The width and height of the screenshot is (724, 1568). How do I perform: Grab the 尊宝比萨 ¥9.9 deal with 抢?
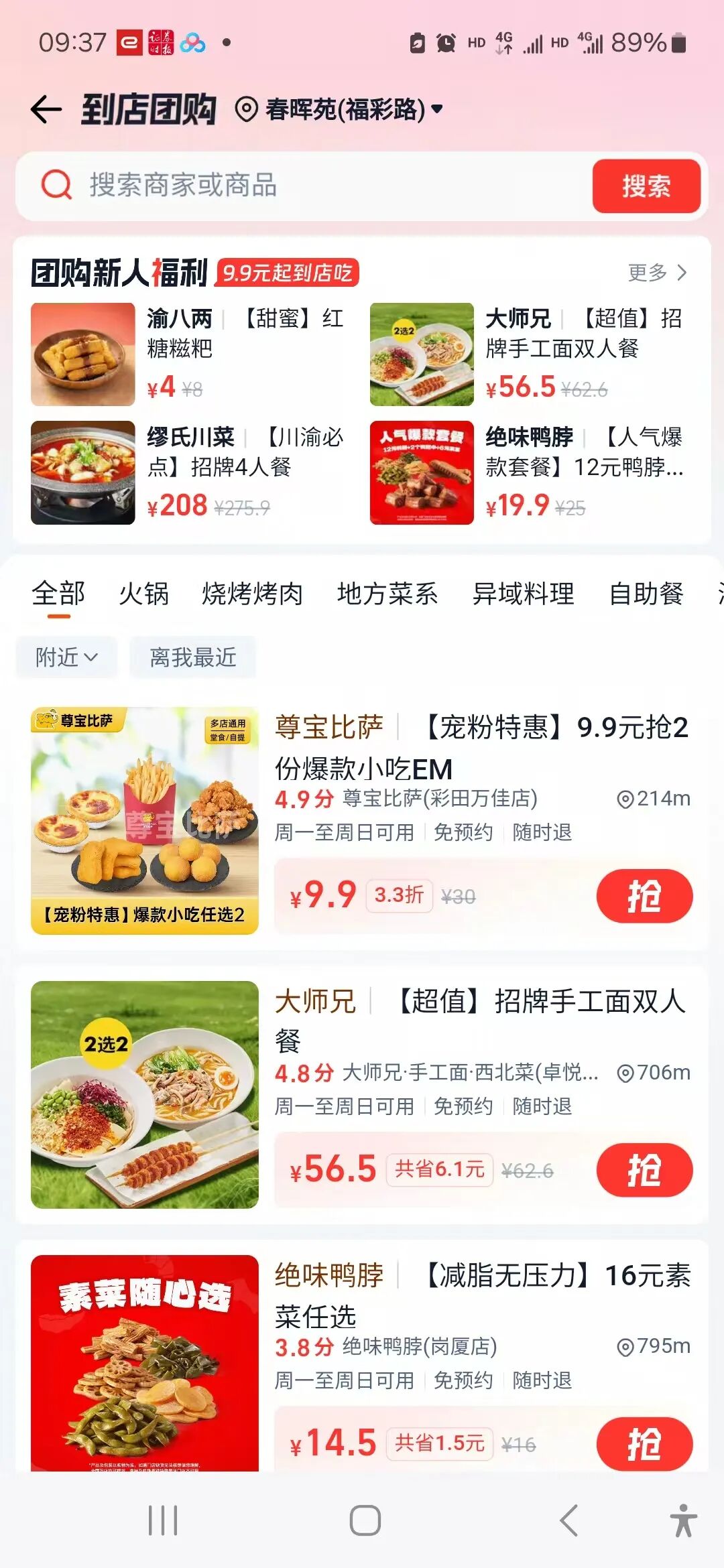(644, 896)
